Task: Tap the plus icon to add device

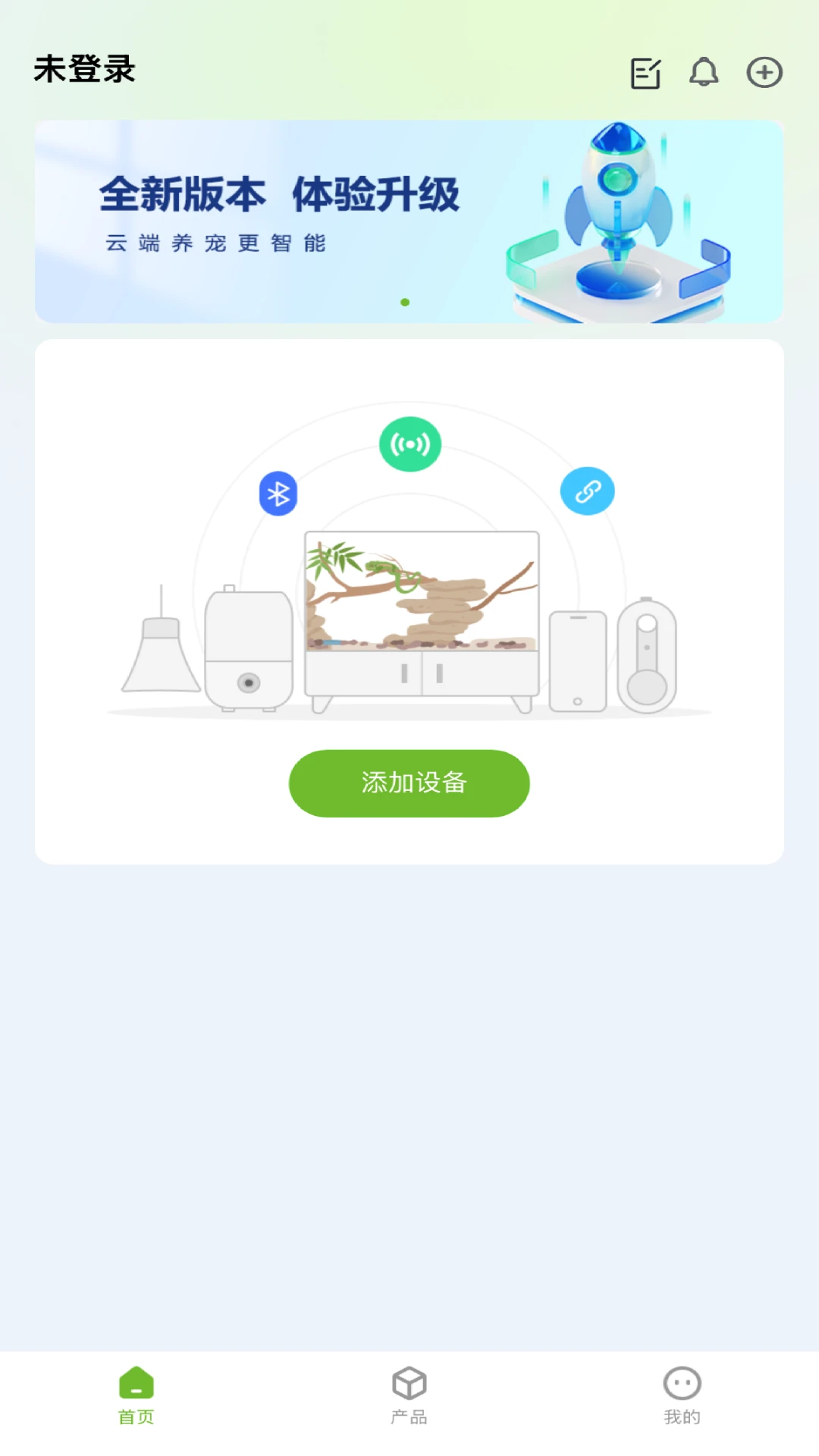Action: [764, 73]
